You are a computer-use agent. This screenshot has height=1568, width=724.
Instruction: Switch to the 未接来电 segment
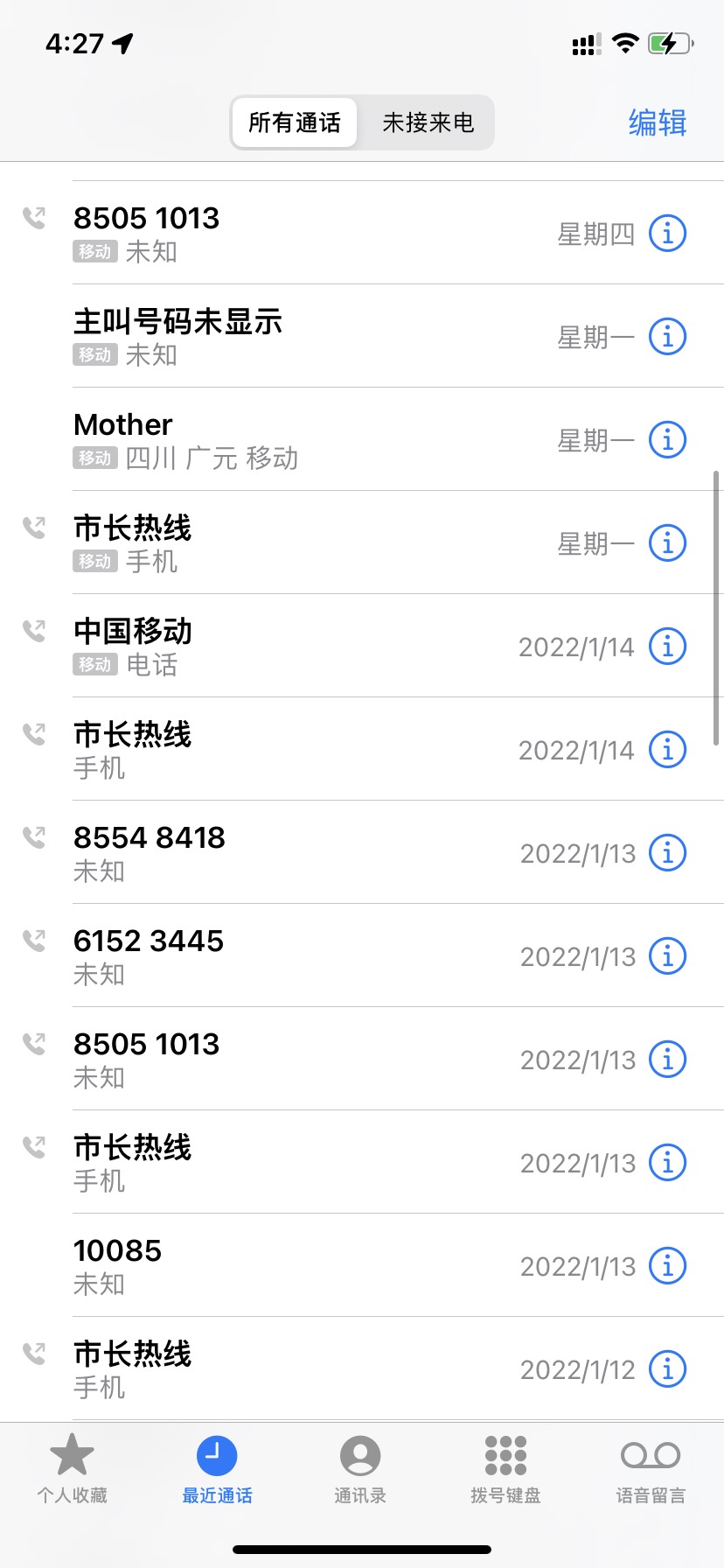point(428,122)
